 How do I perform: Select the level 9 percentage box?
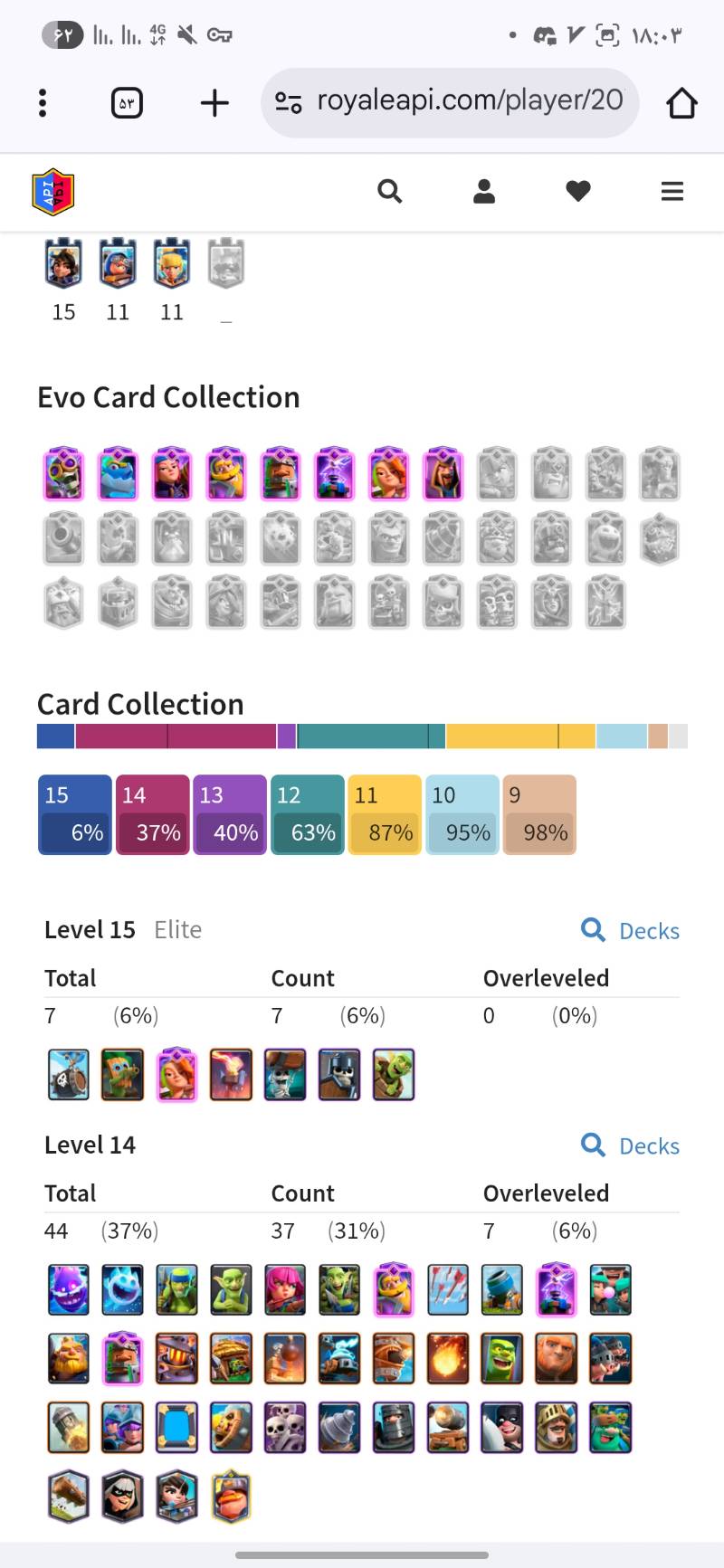[539, 814]
